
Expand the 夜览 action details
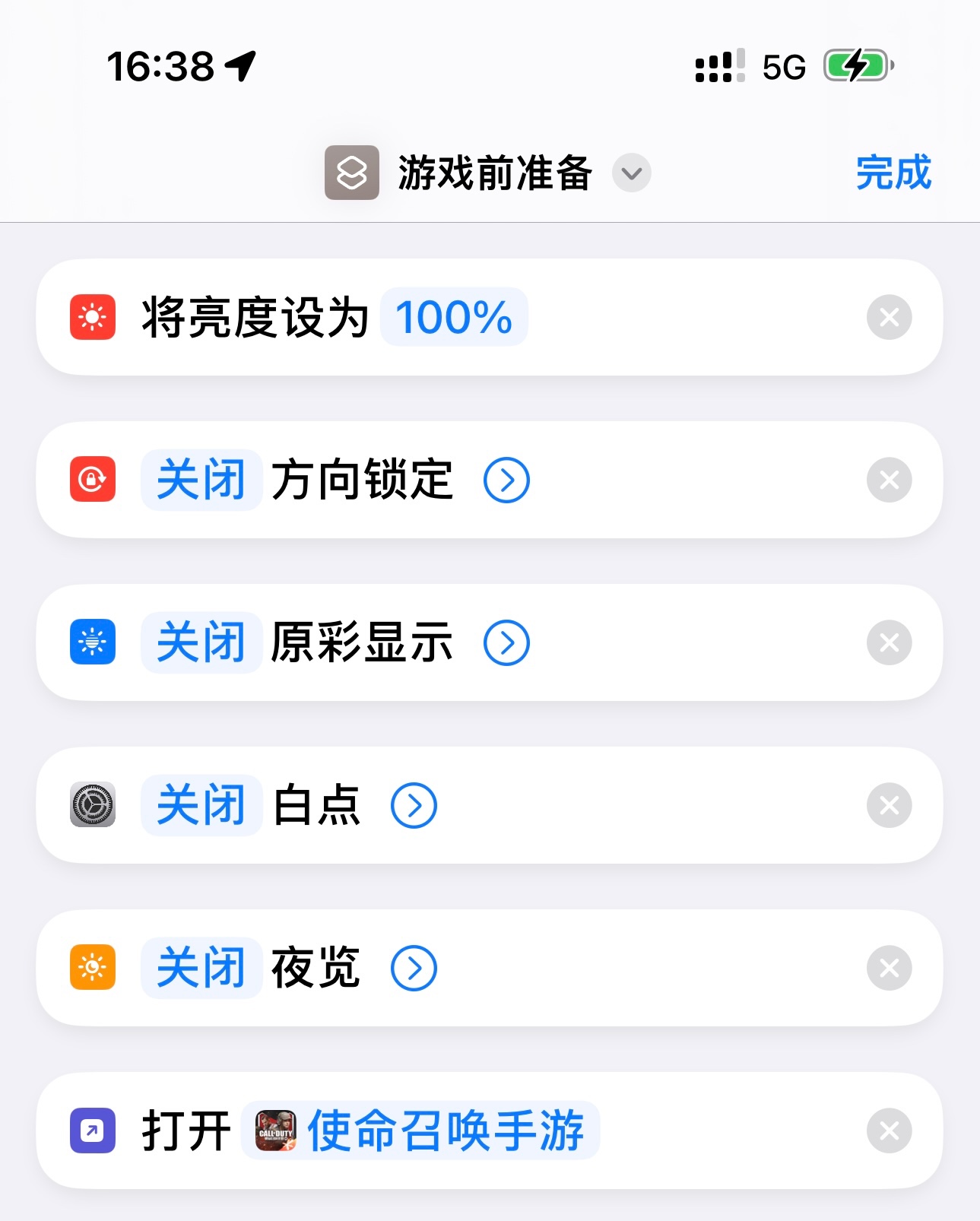(414, 968)
